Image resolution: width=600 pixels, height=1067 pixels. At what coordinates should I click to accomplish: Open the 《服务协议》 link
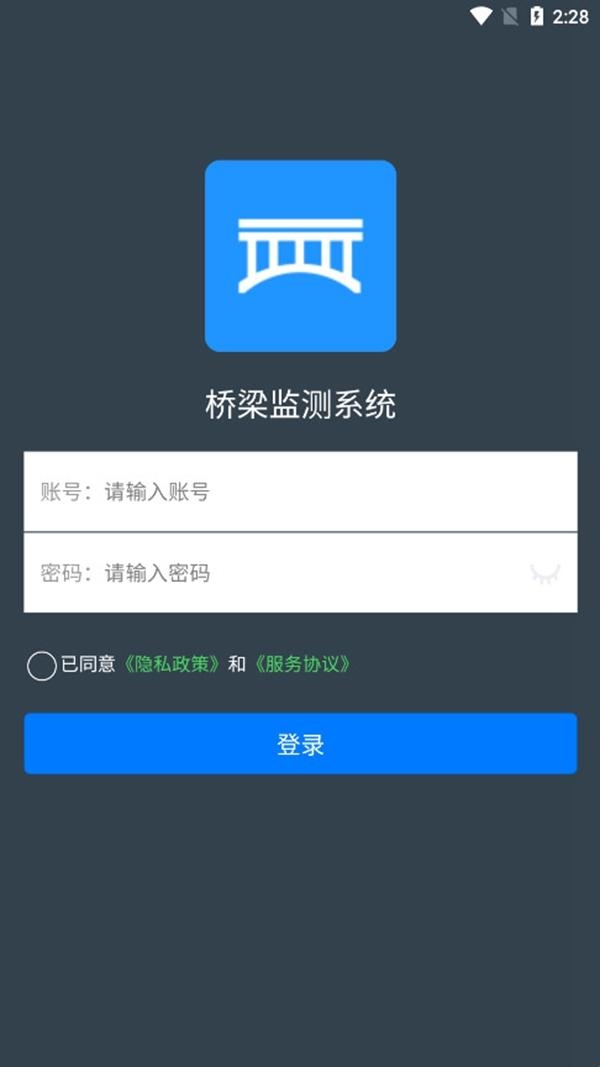[x=301, y=664]
